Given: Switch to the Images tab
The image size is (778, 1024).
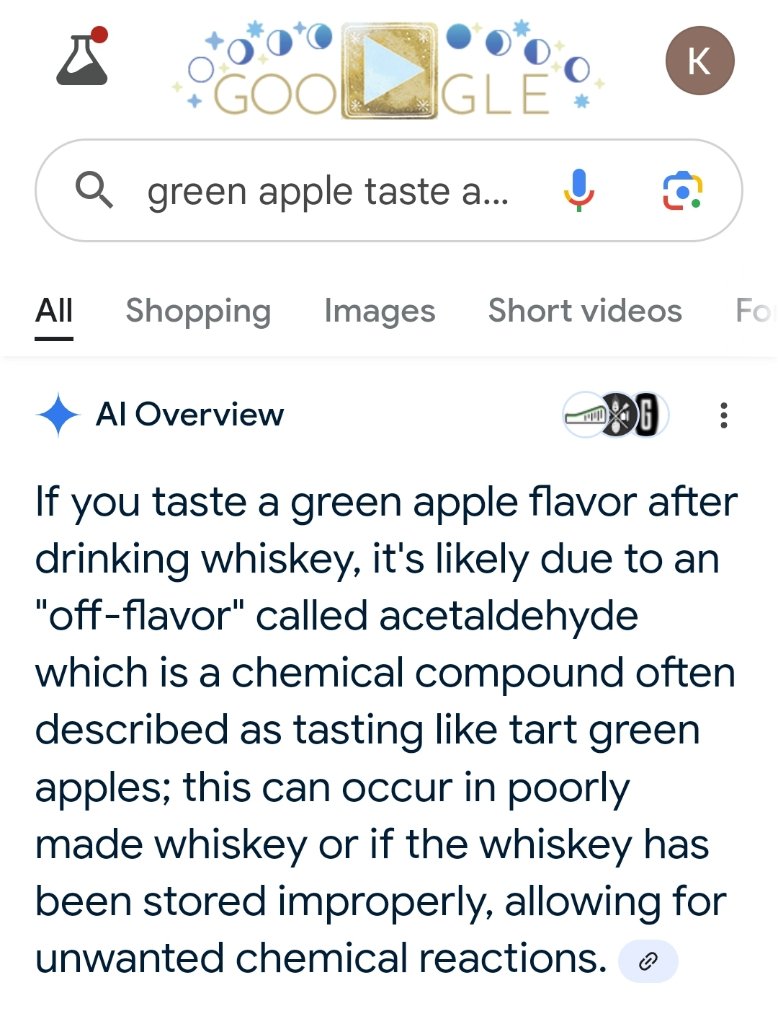Looking at the screenshot, I should tap(379, 311).
